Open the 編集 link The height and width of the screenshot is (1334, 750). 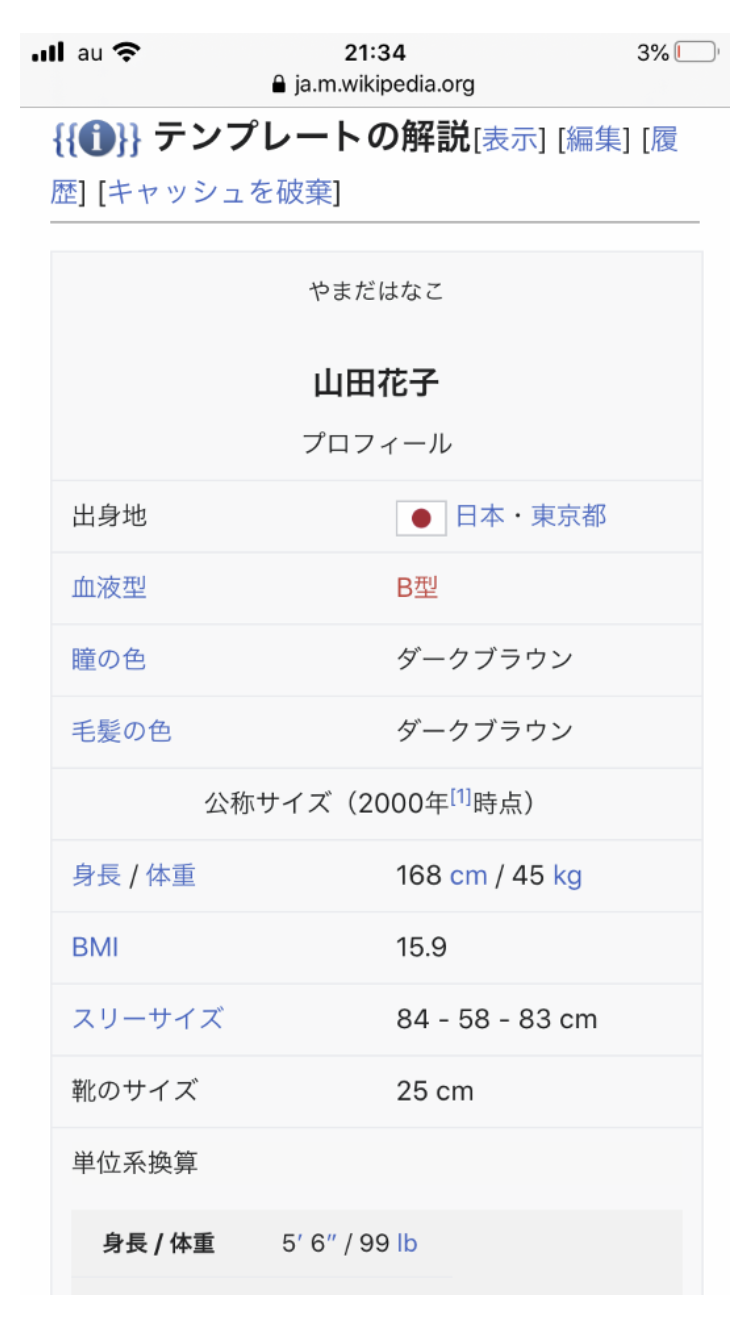pyautogui.click(x=594, y=140)
